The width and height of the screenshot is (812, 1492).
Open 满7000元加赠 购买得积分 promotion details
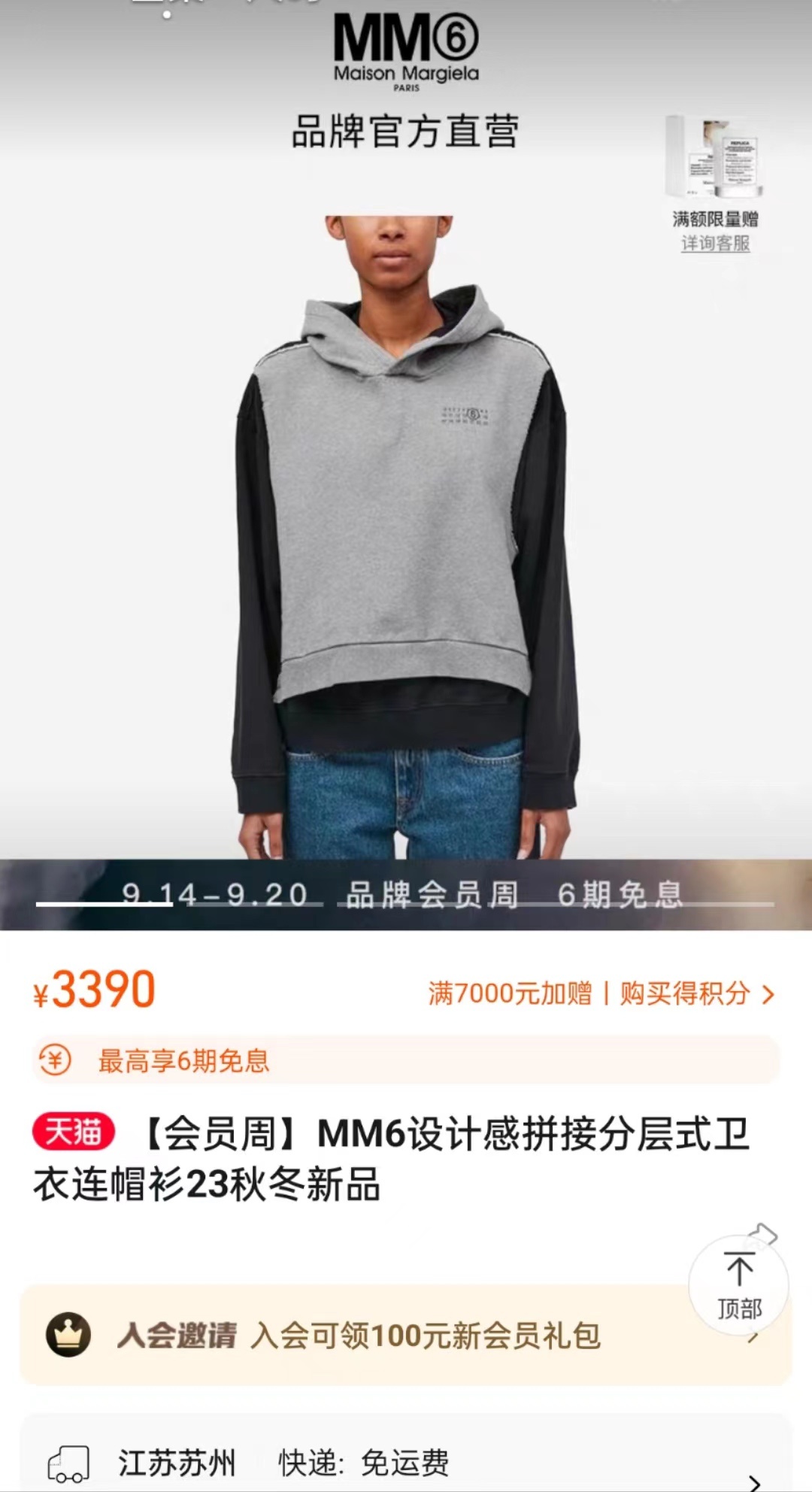[x=600, y=994]
